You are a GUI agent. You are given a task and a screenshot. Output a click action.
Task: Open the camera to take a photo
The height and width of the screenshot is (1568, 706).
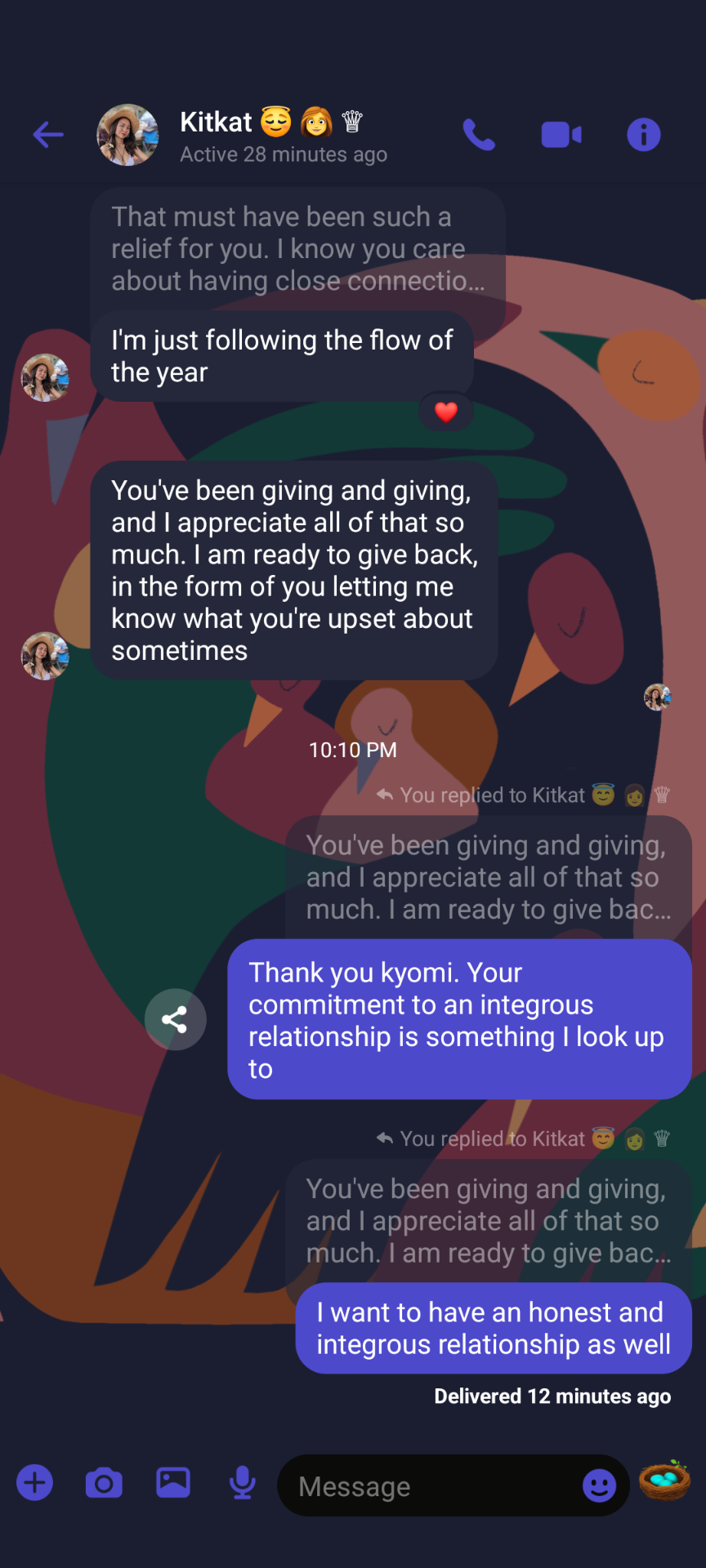[x=104, y=1483]
